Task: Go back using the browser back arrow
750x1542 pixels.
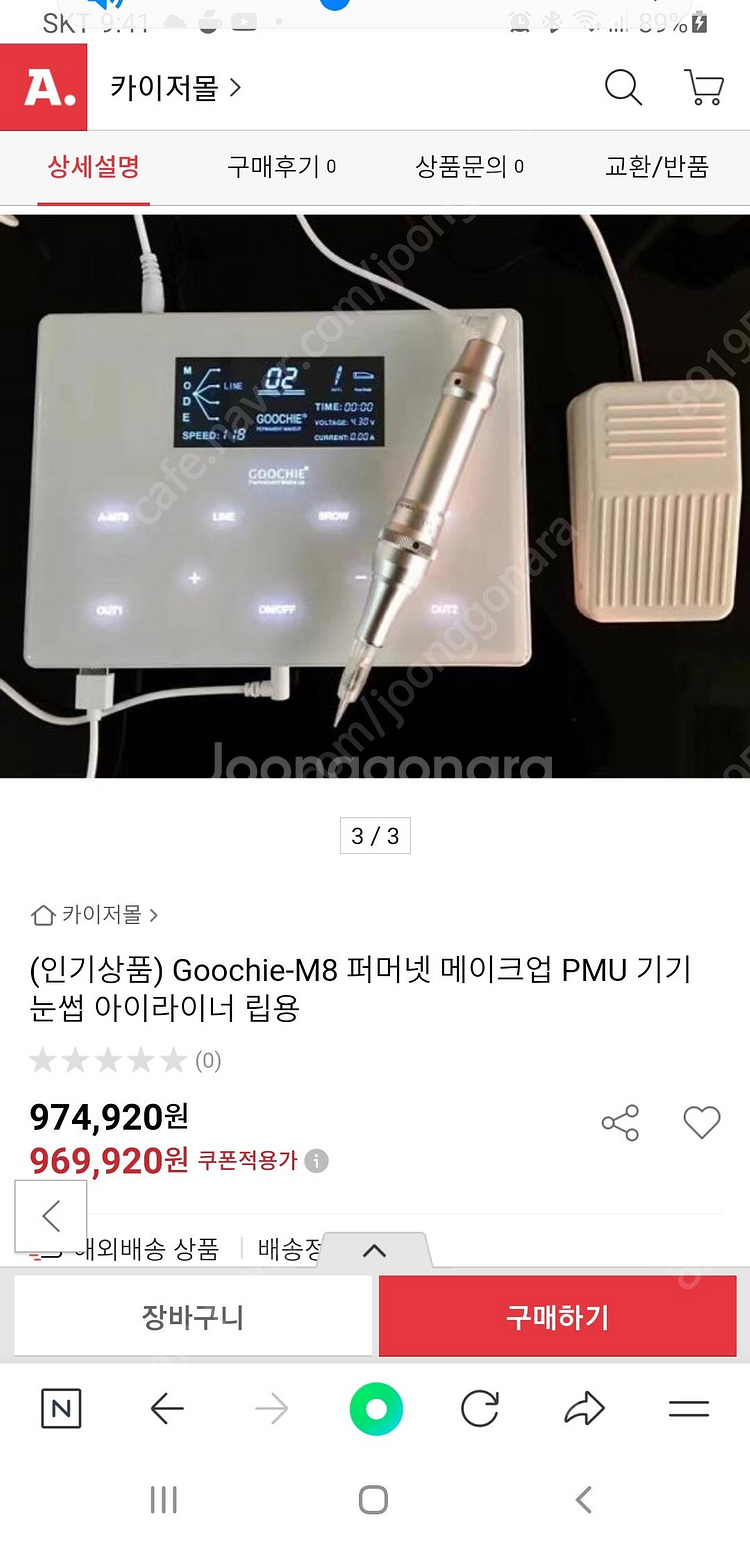Action: (x=168, y=1409)
